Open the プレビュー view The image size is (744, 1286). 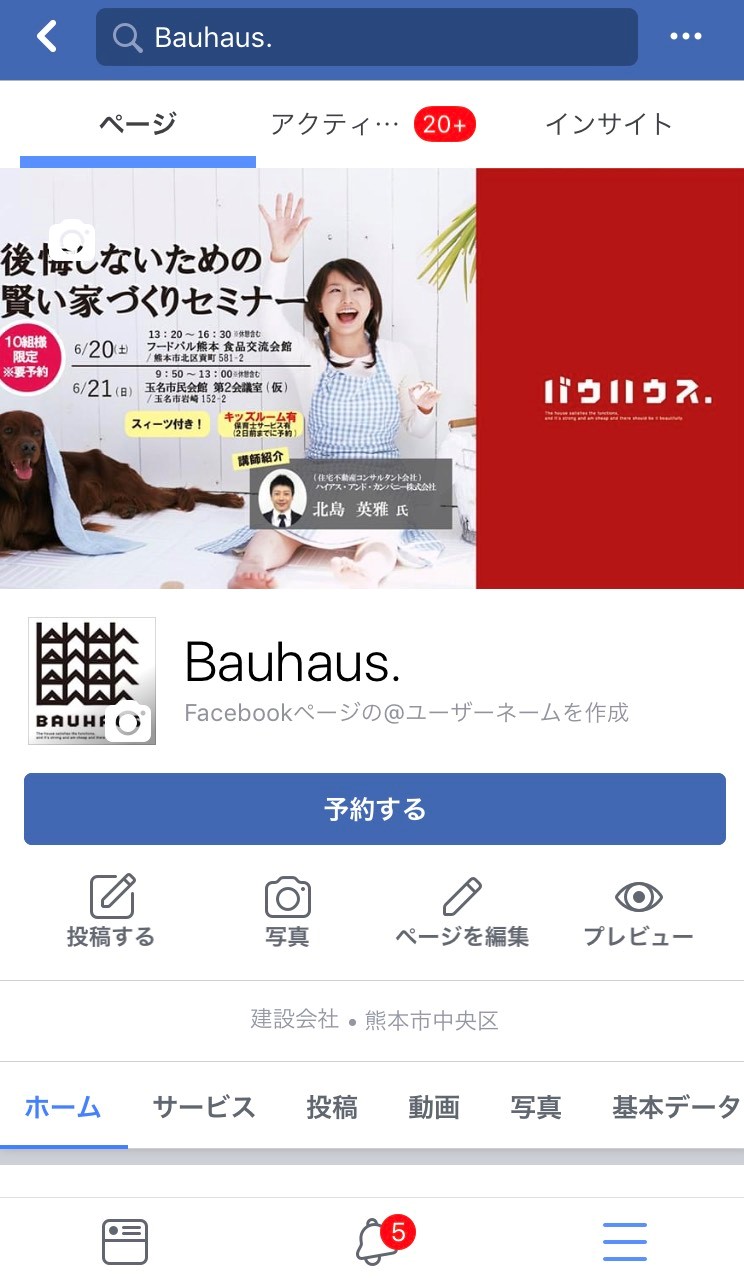tap(638, 911)
